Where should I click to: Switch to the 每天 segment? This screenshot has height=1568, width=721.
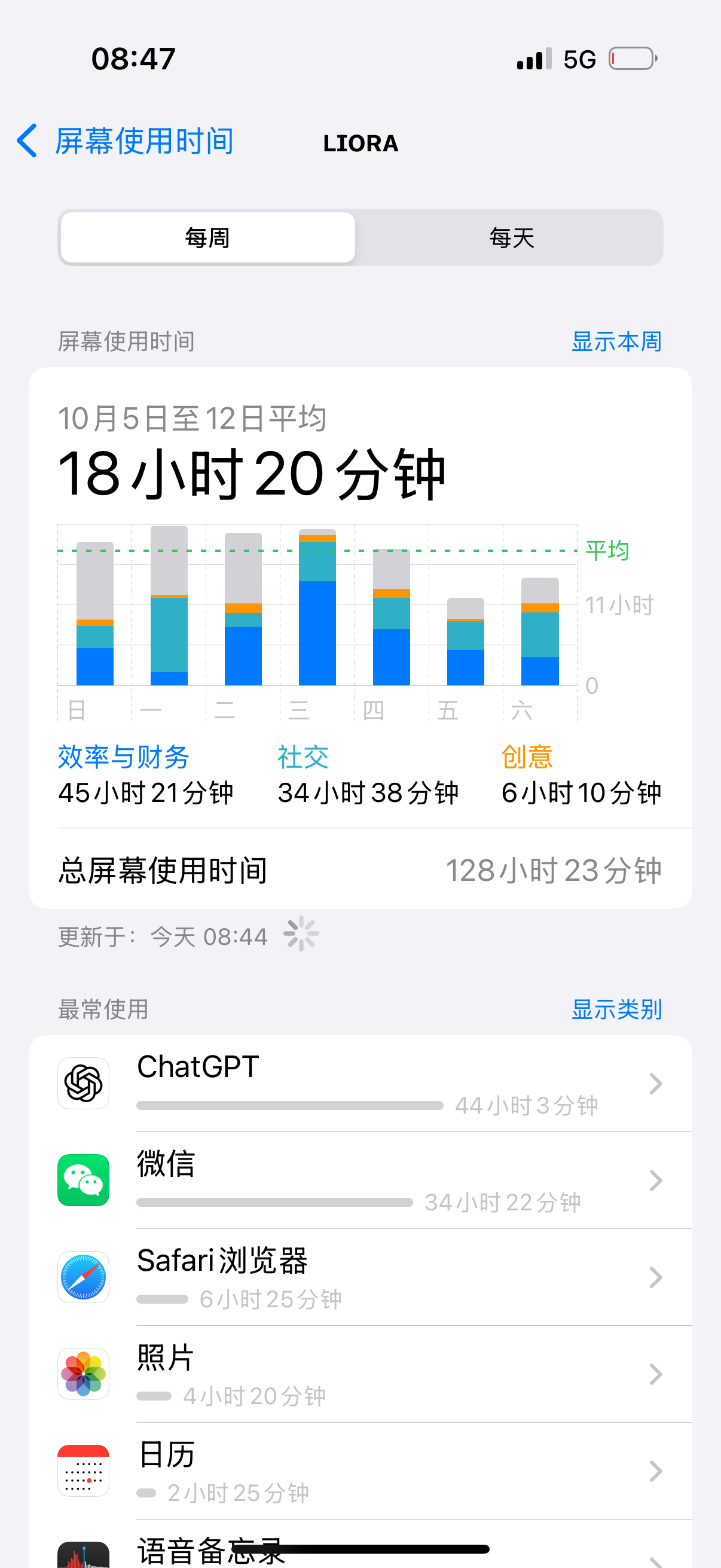511,237
